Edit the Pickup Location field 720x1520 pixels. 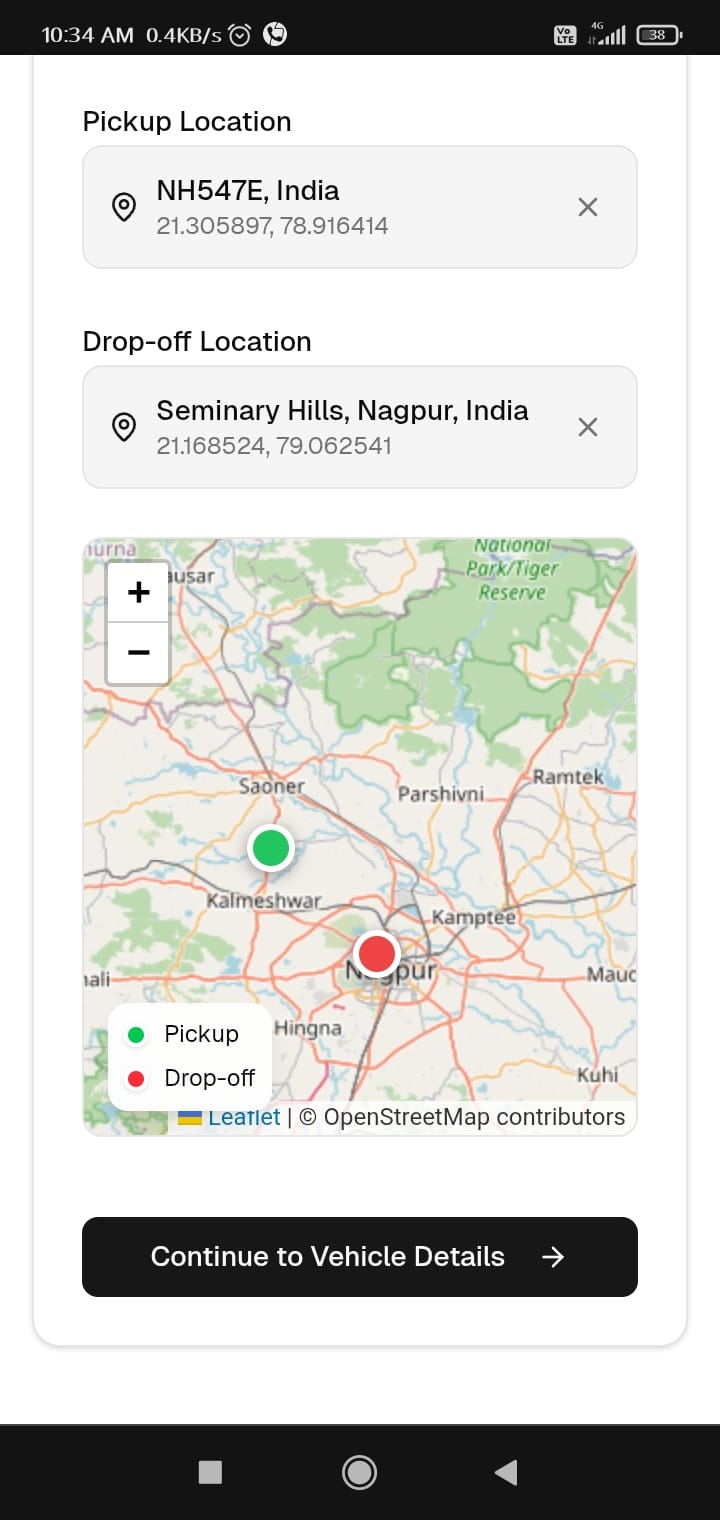tap(340, 207)
